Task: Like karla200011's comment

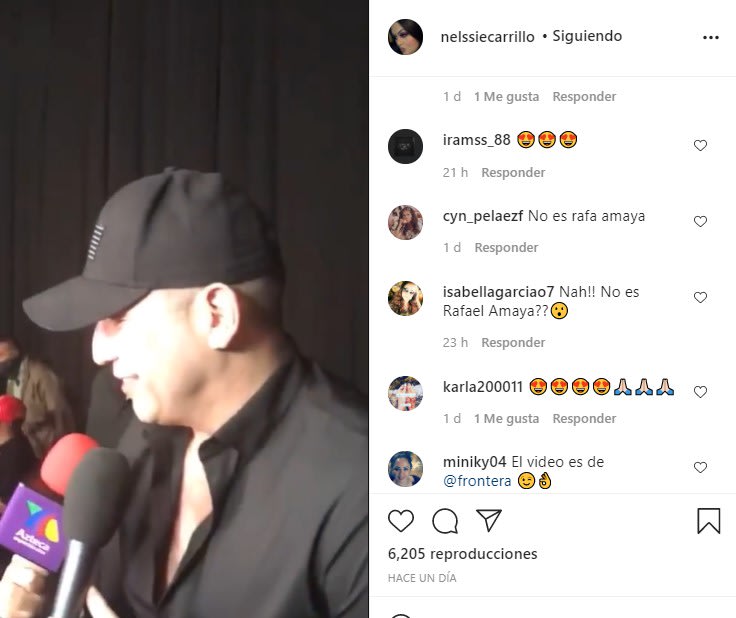Action: pos(700,392)
